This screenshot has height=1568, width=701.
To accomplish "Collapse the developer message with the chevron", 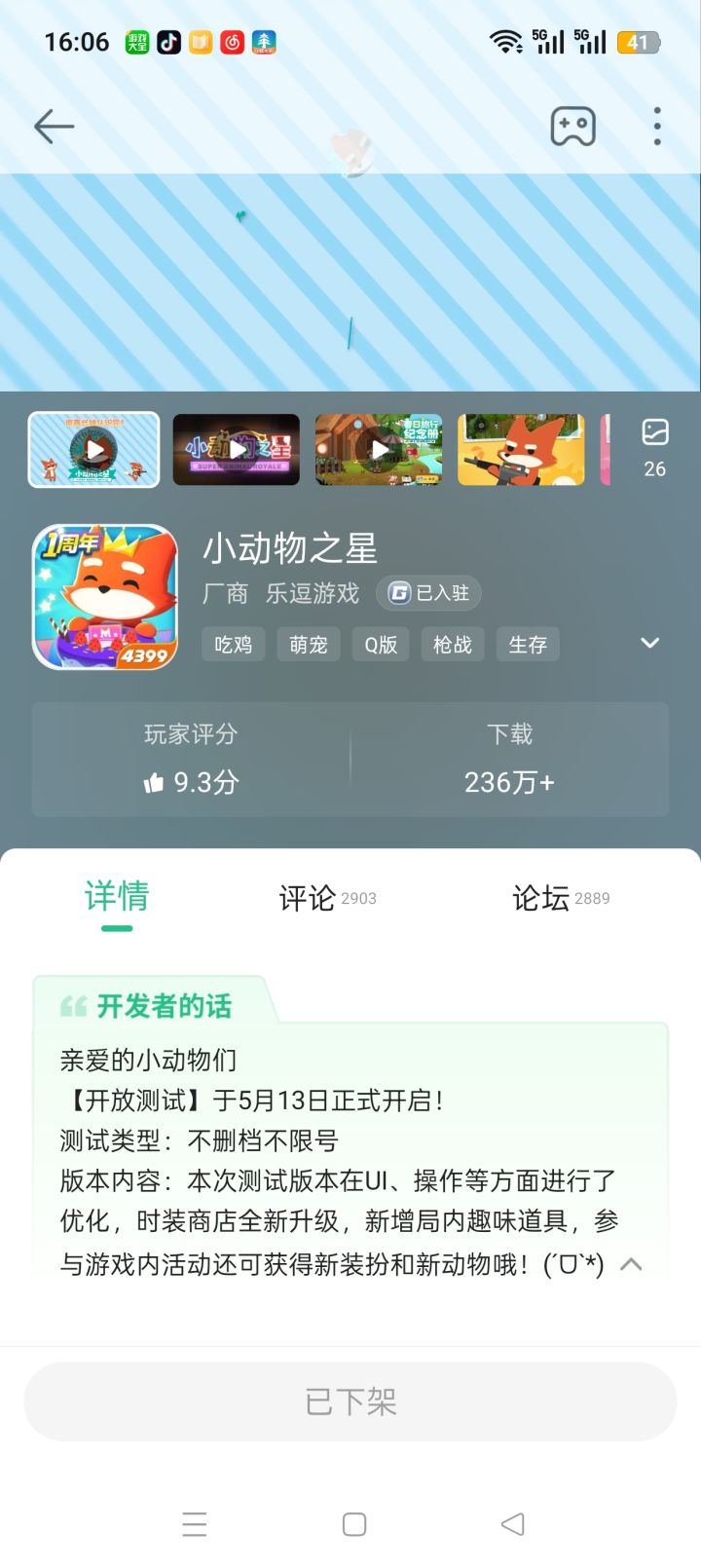I will coord(632,1263).
